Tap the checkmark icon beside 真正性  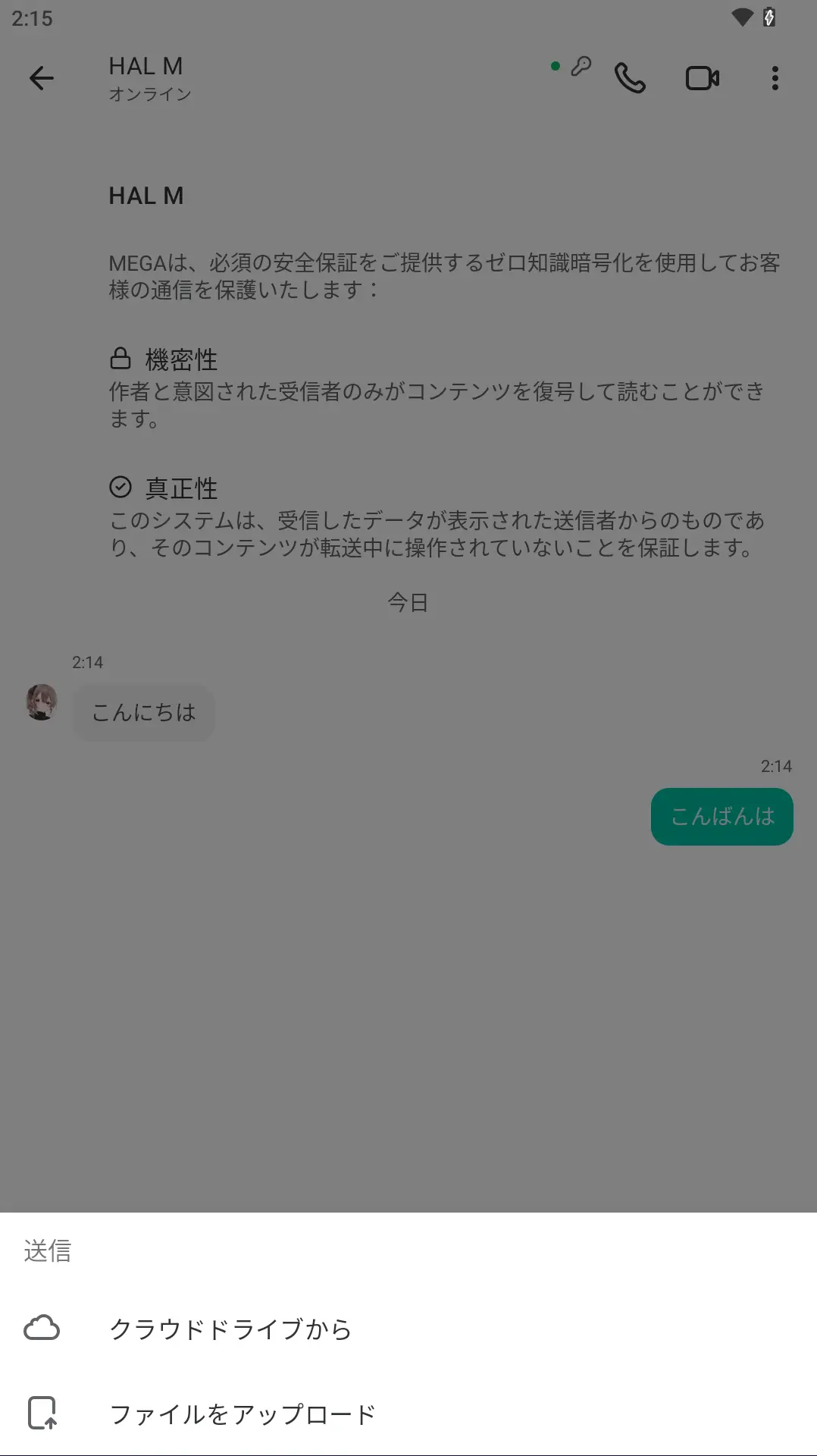[x=120, y=485]
